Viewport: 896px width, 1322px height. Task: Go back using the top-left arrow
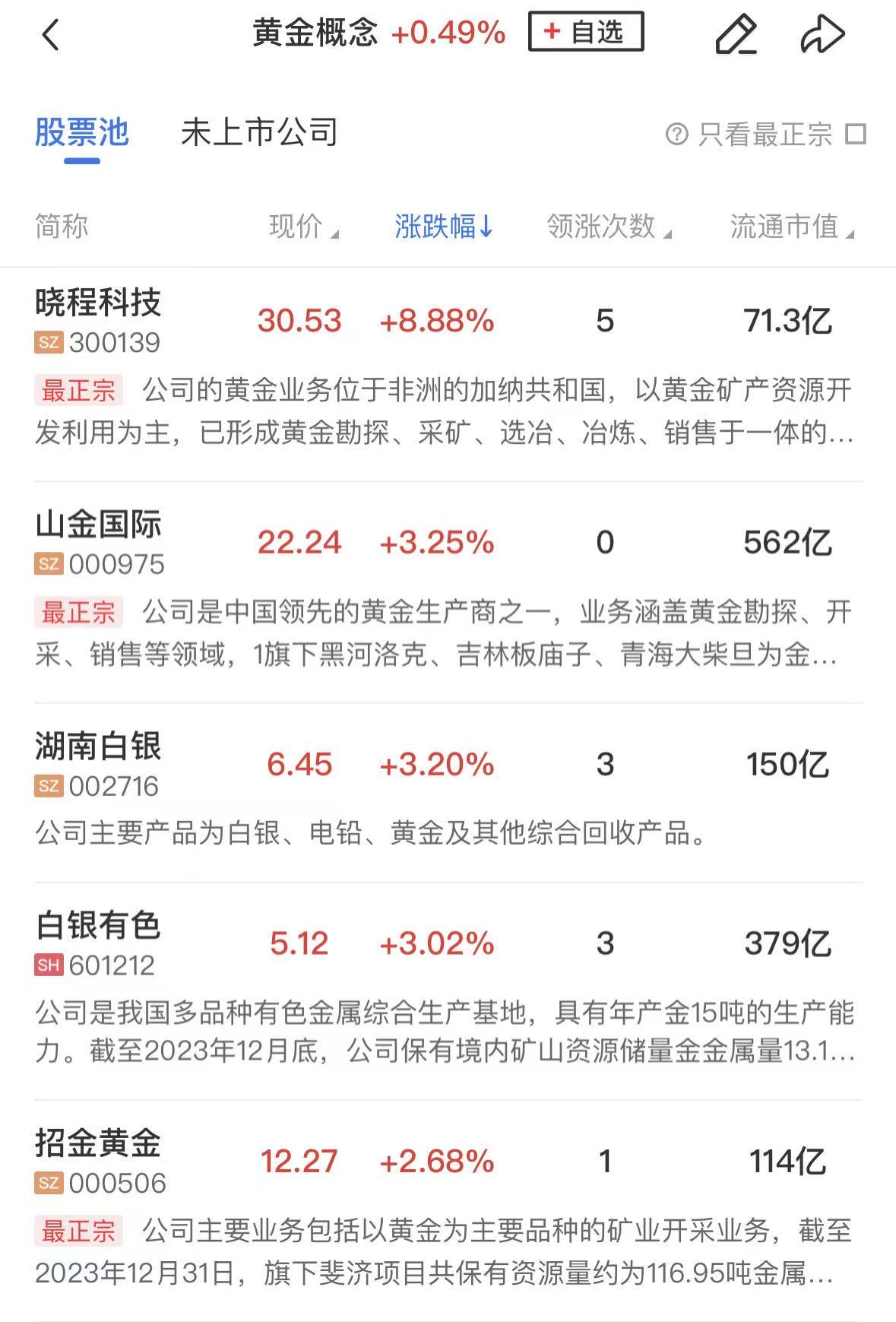pos(50,35)
